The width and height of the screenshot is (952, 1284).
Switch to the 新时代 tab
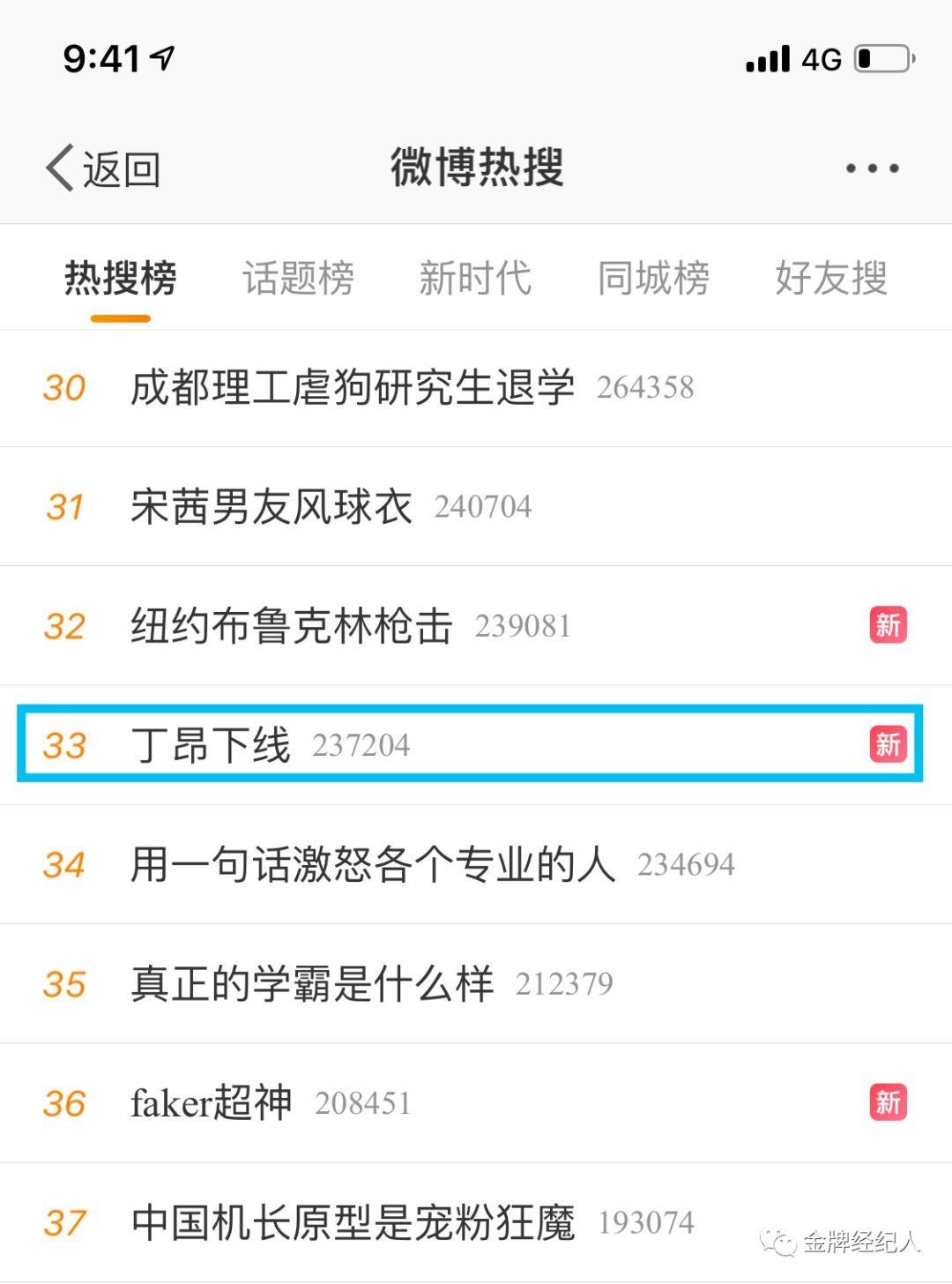point(475,279)
